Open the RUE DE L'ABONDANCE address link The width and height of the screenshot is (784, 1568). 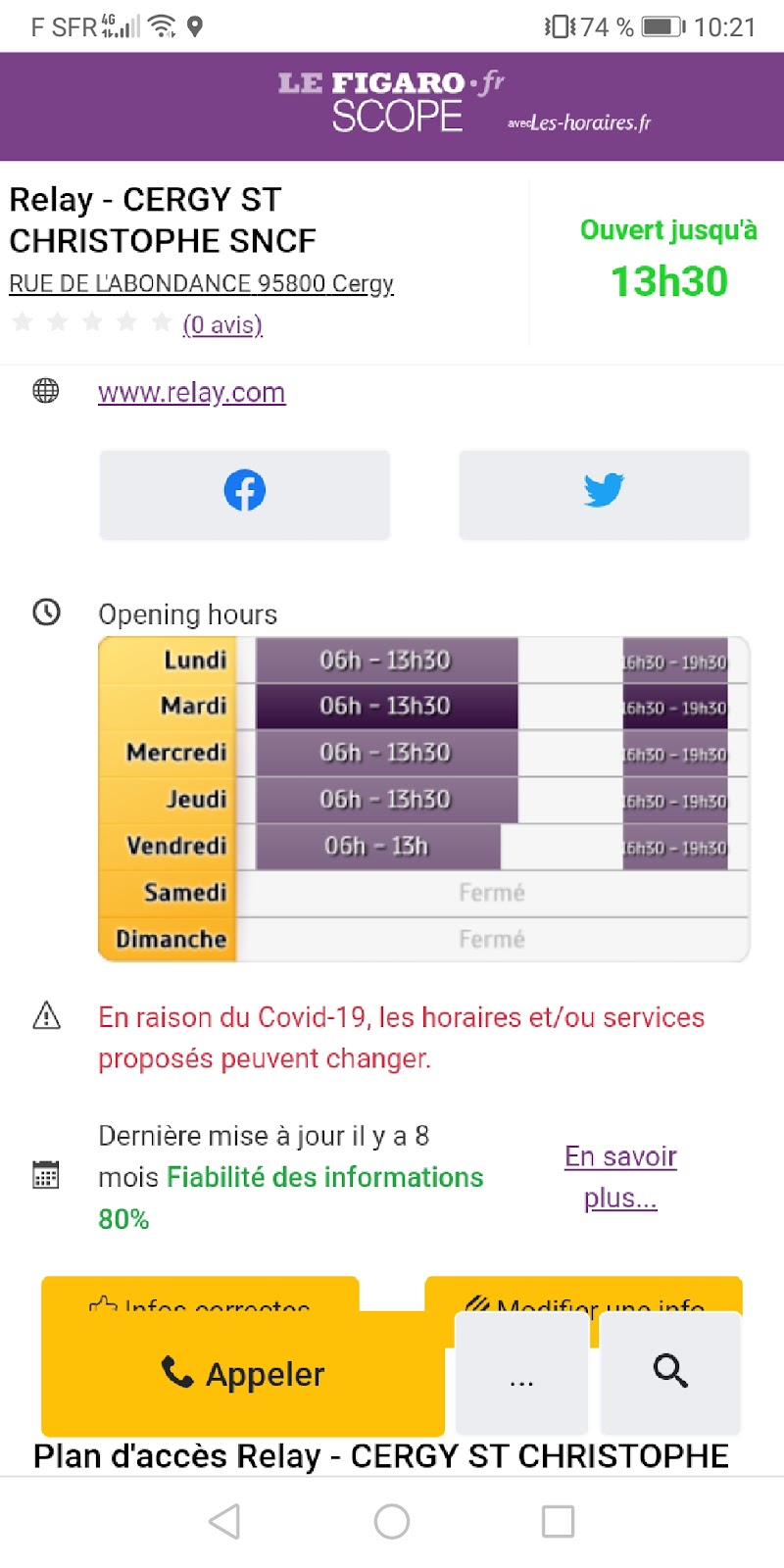coord(201,284)
